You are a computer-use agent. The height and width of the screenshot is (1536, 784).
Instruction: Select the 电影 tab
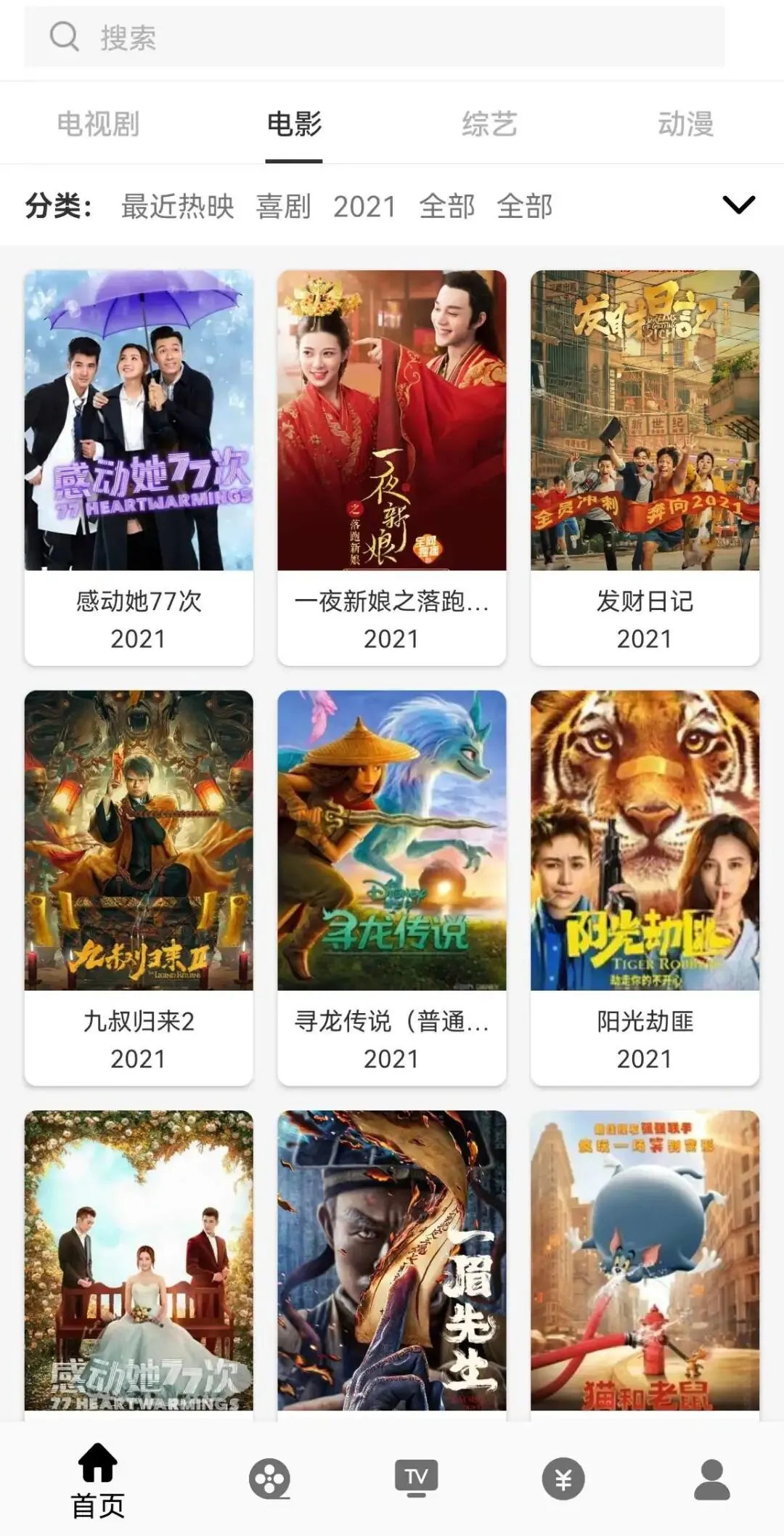pos(294,124)
